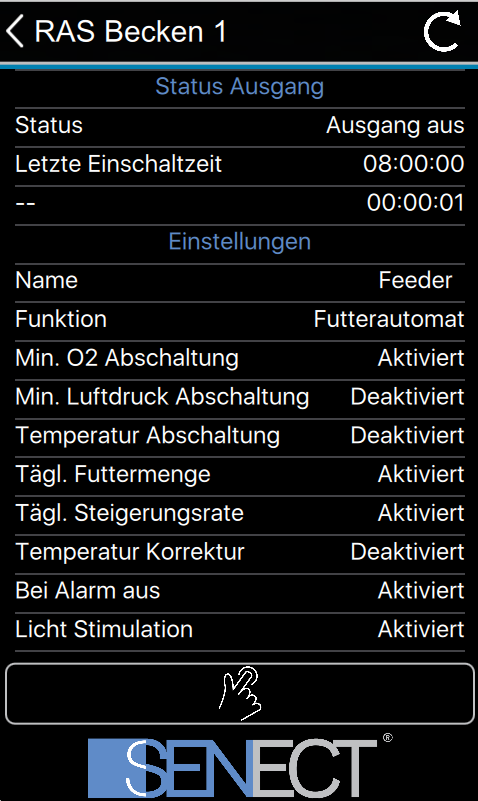Open Temperatur Abschaltung setting
478x801 pixels.
point(240,438)
